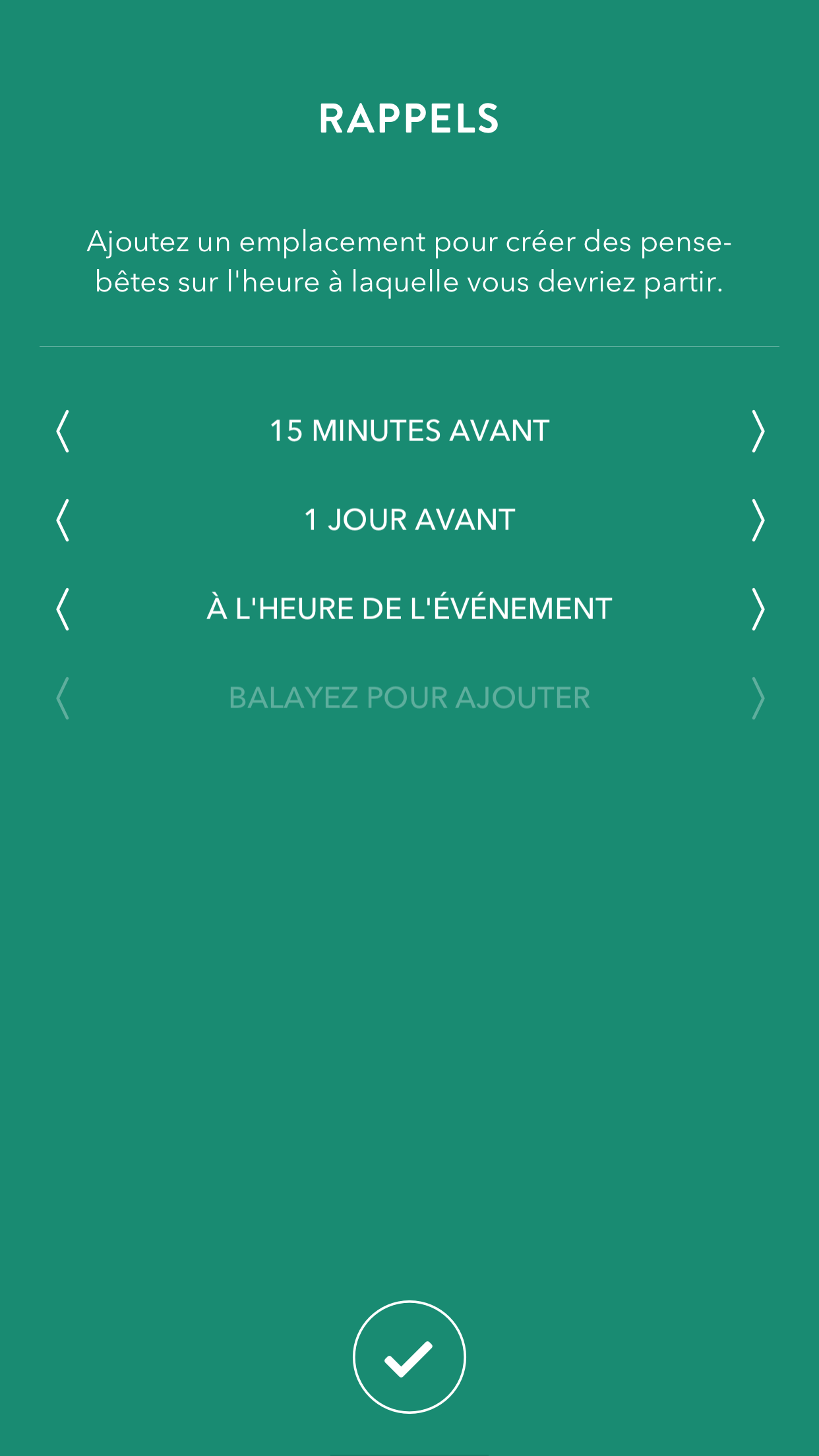The image size is (819, 1456).
Task: Tap right arrow beside 1 JOUR AVANT
Action: coord(758,520)
